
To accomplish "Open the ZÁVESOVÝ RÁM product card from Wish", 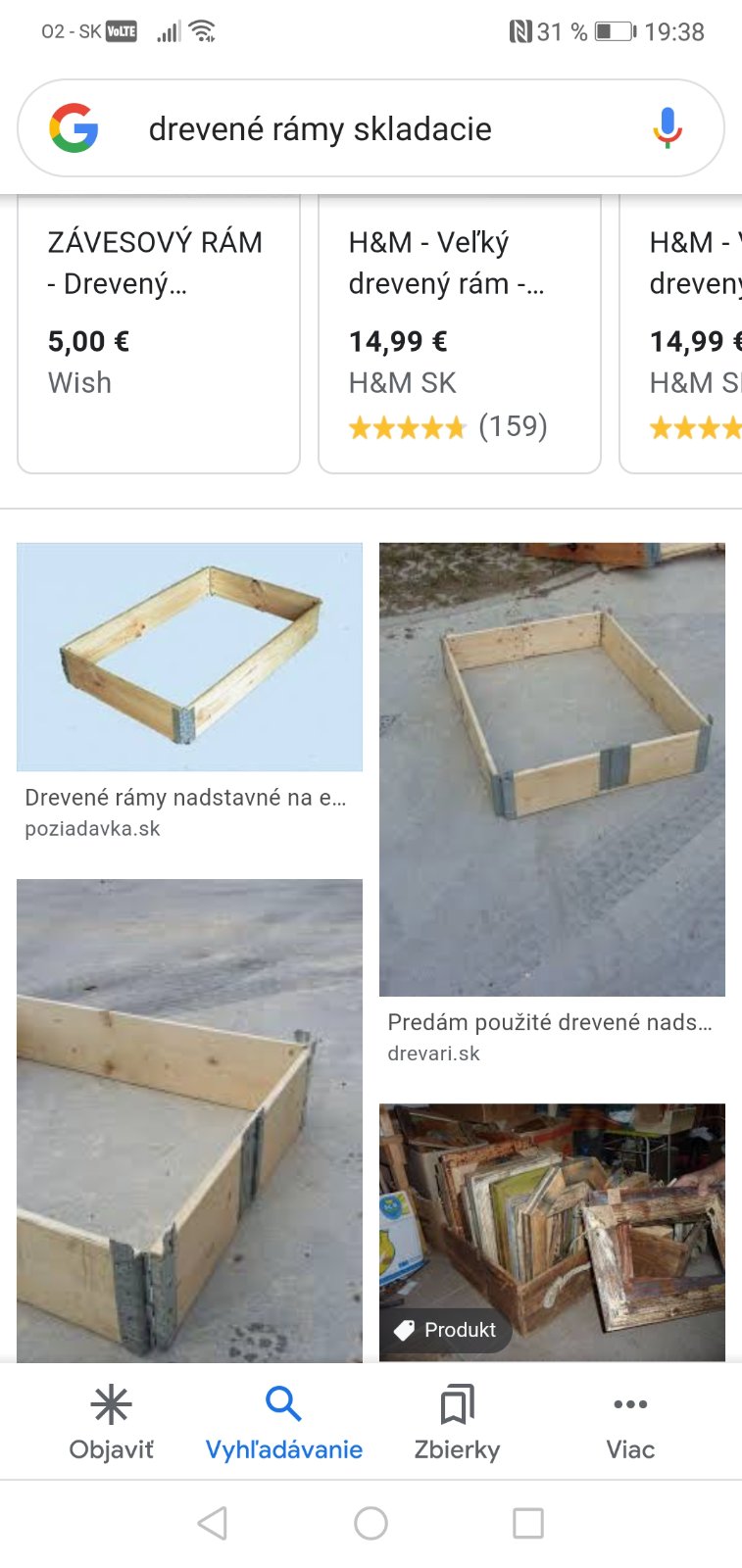I will pyautogui.click(x=158, y=333).
